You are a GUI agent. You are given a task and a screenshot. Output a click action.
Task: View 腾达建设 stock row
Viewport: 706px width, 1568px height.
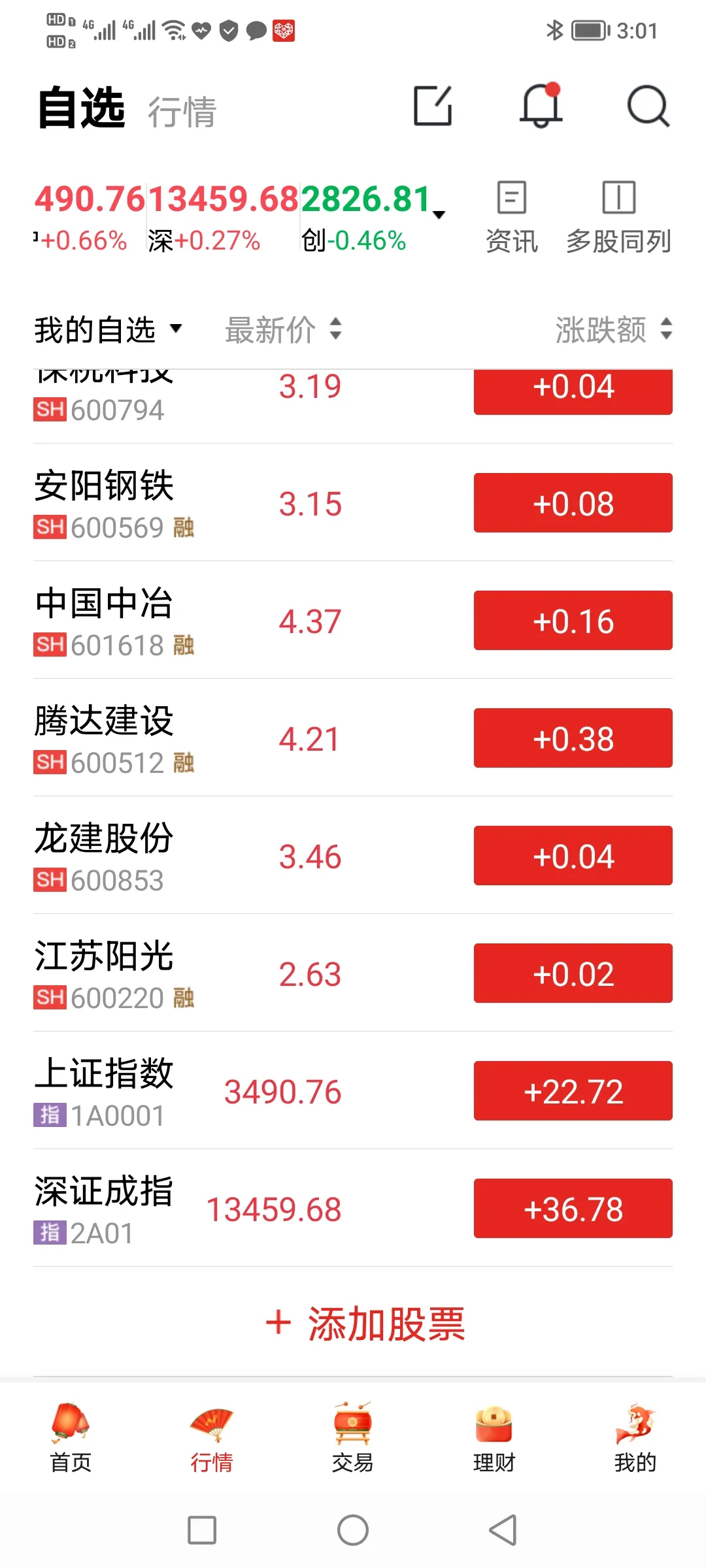coord(353,738)
